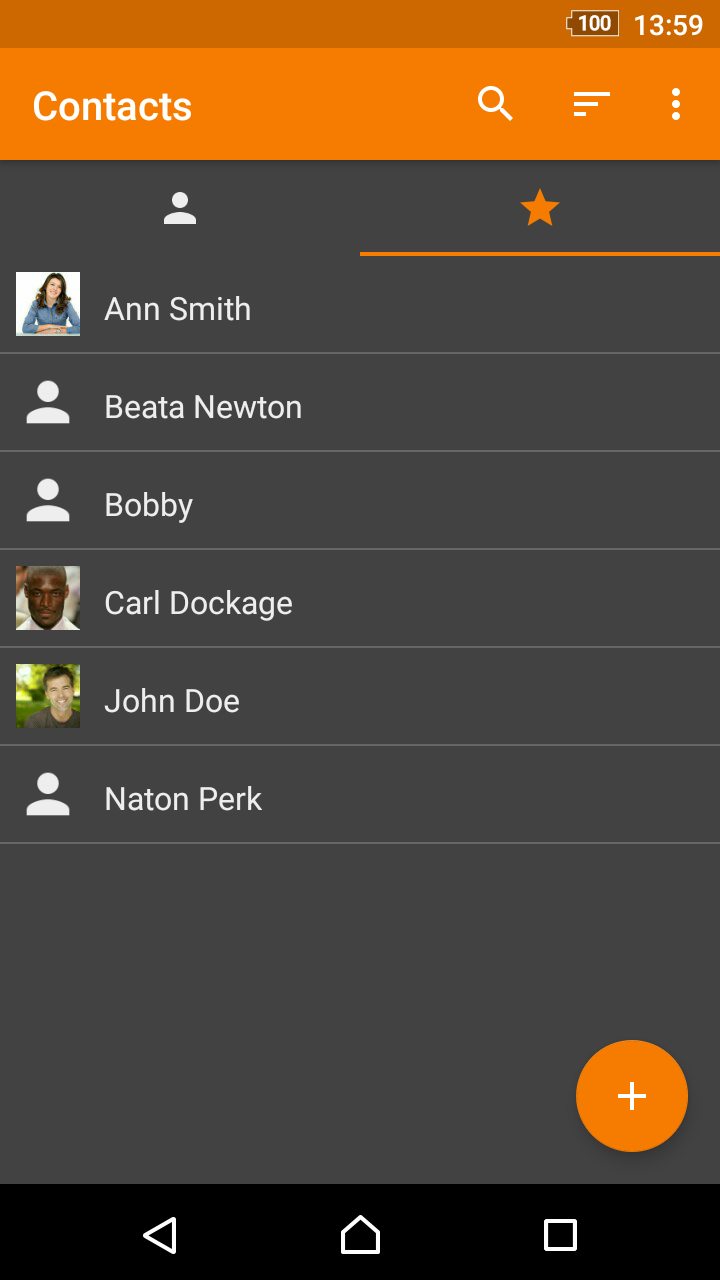Open Ann Smith's contact
Screen dimensions: 720x1280
tap(360, 305)
